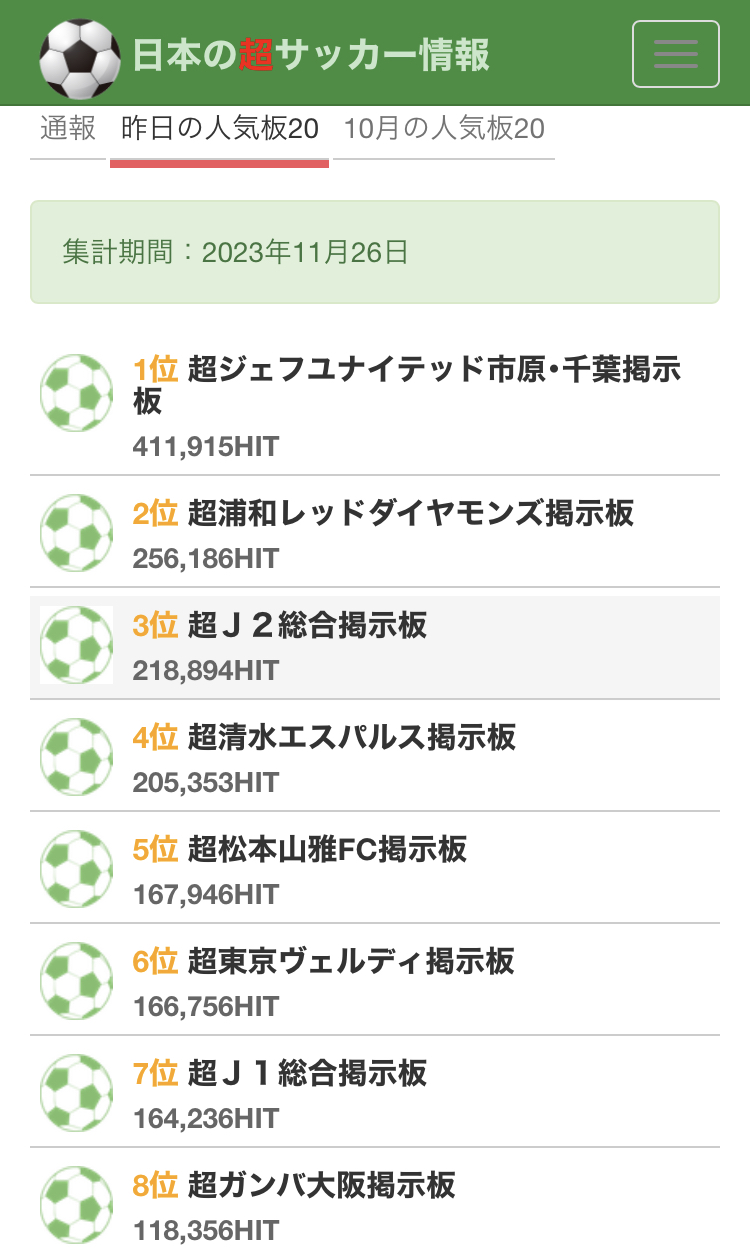
Task: Go to 超ガンバ大阪掲示板
Action: pos(321,1186)
